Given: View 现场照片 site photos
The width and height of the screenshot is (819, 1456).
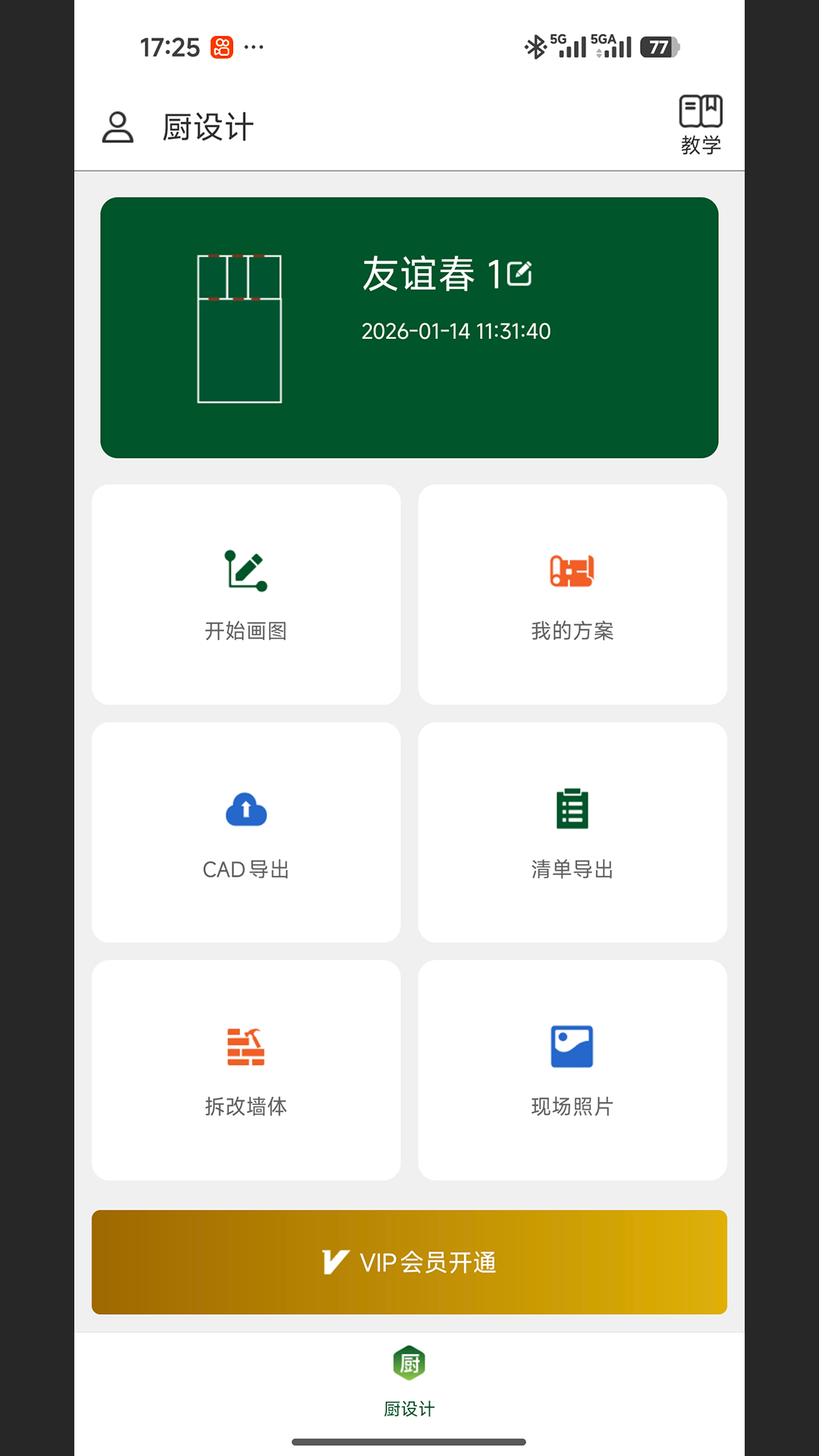Looking at the screenshot, I should (572, 1069).
